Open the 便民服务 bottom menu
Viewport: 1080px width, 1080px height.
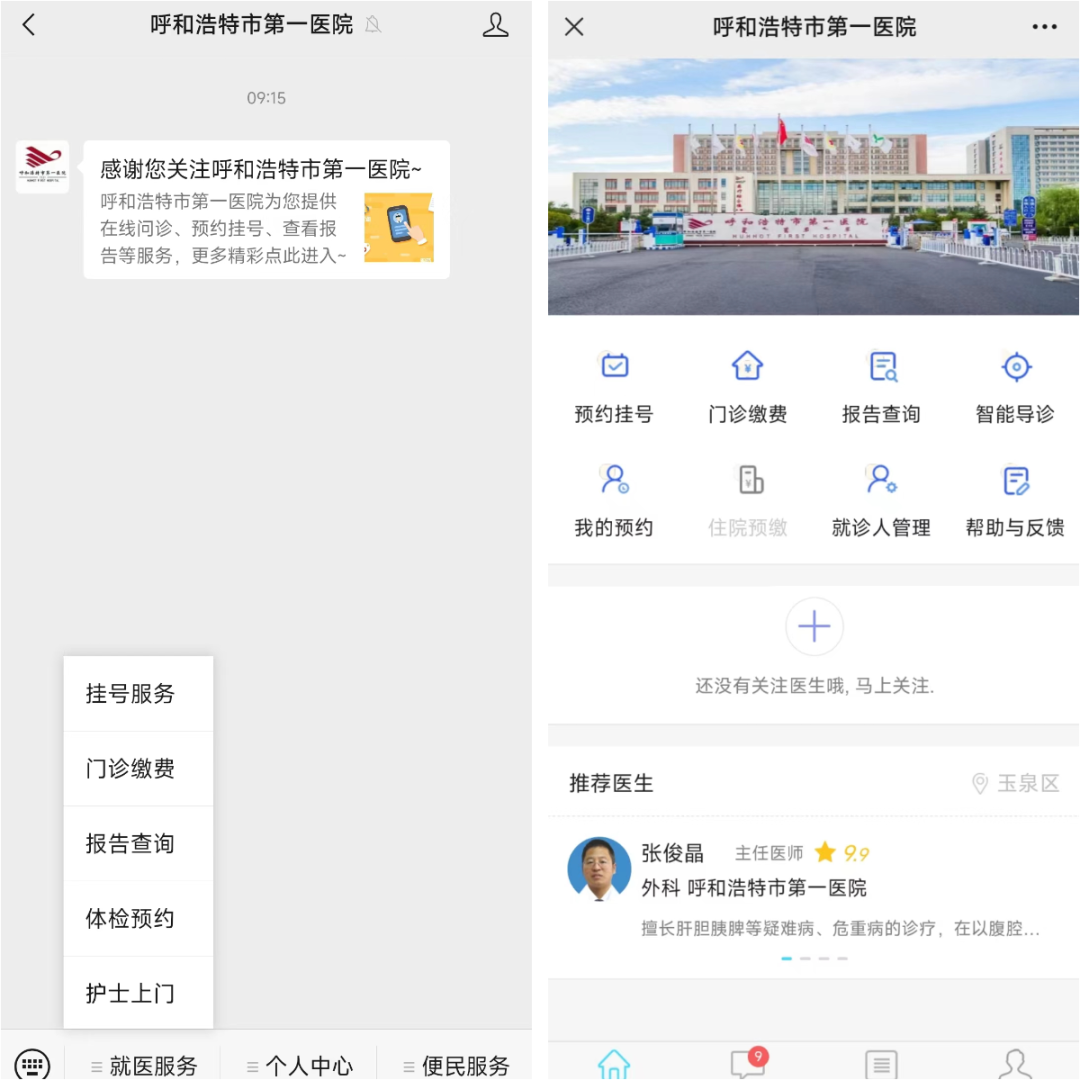point(456,1066)
